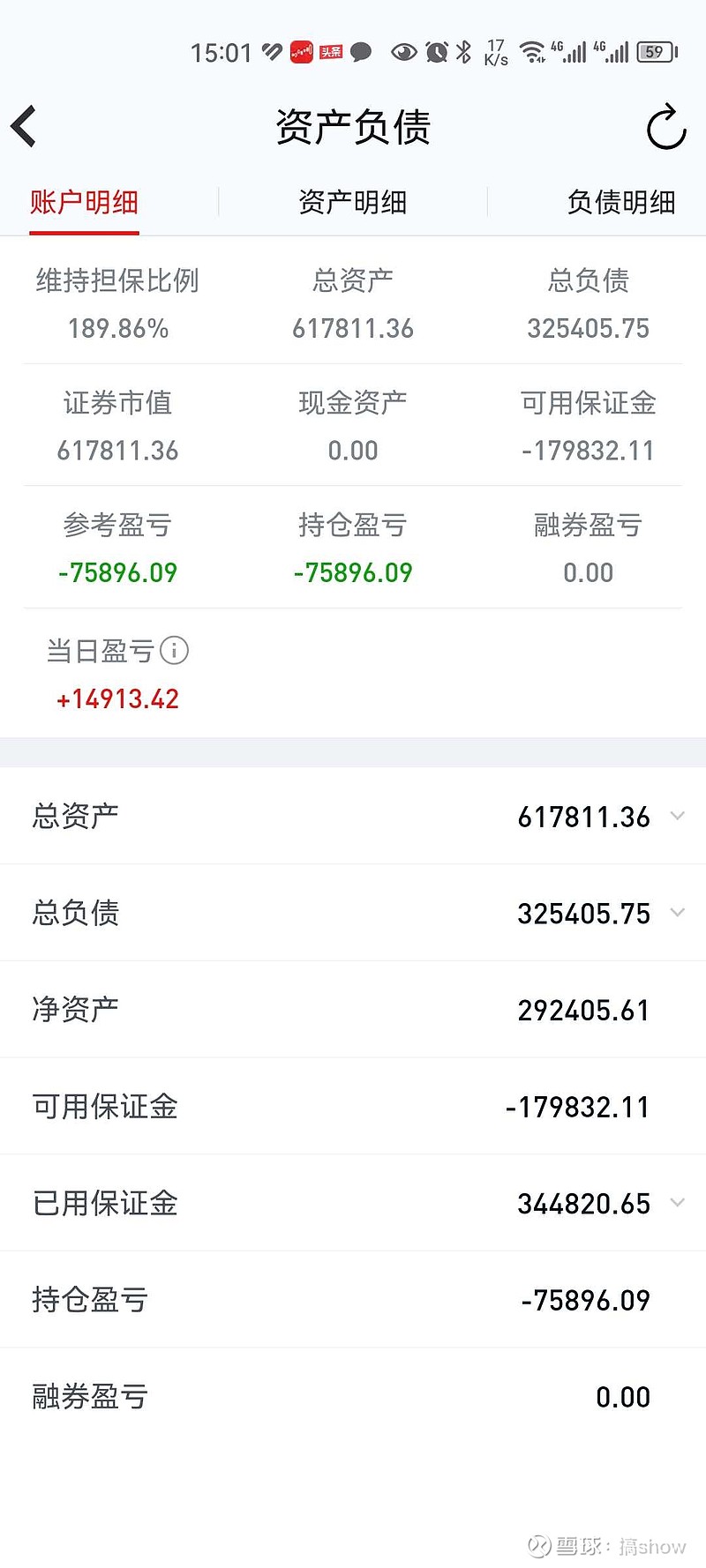Screen dimensions: 706x1568
Task: Expand the 已用保证金 row
Action: click(x=353, y=1203)
